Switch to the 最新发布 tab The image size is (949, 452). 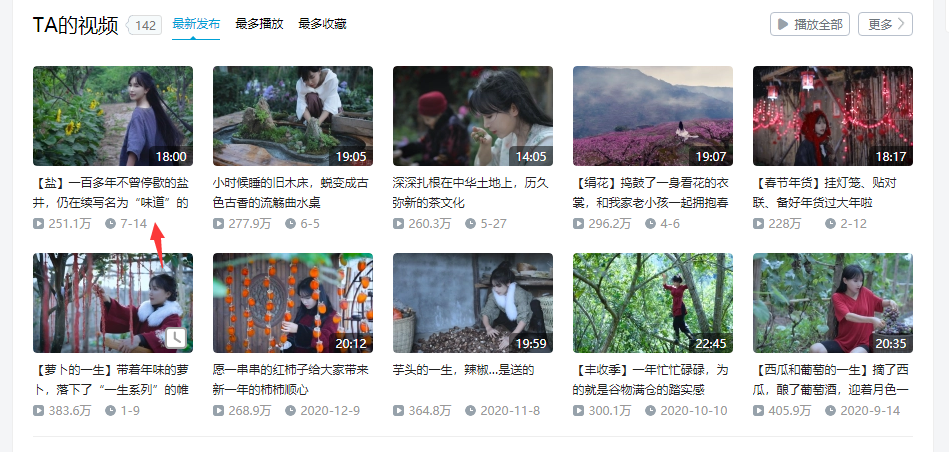(196, 24)
